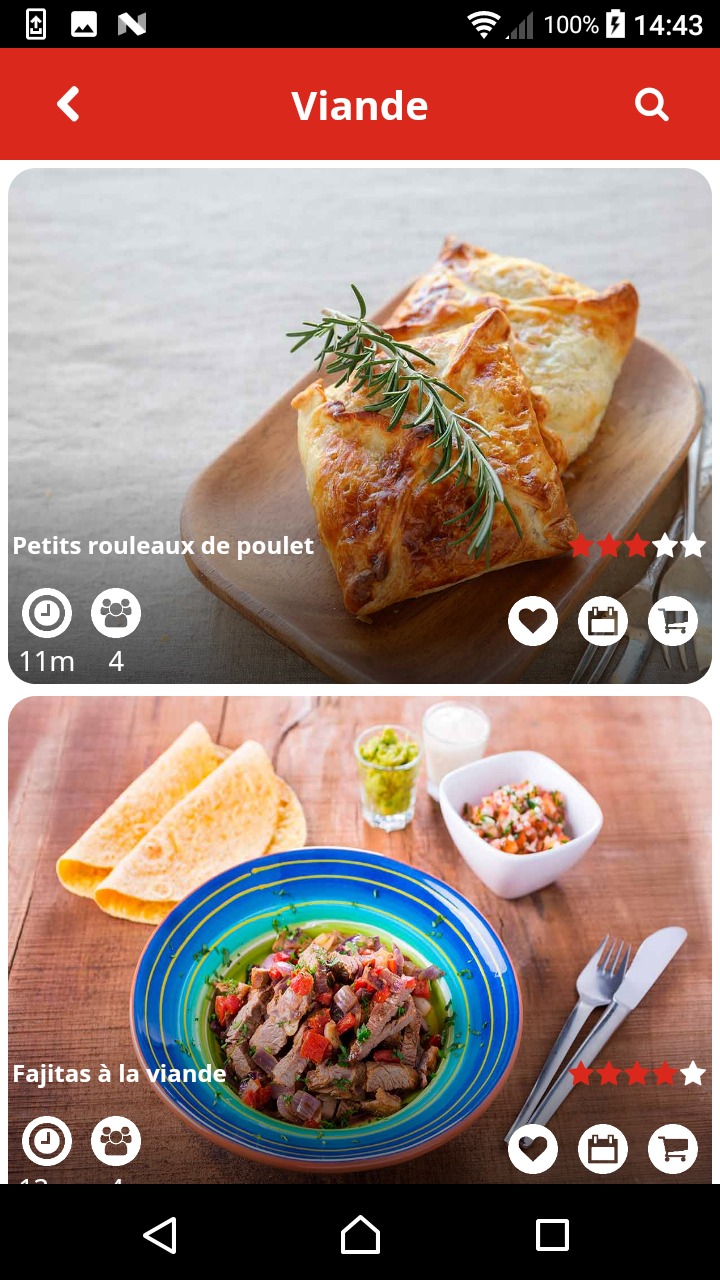Open the Fajitas à la viande recipe
Viewport: 720px width, 1280px height.
360,920
